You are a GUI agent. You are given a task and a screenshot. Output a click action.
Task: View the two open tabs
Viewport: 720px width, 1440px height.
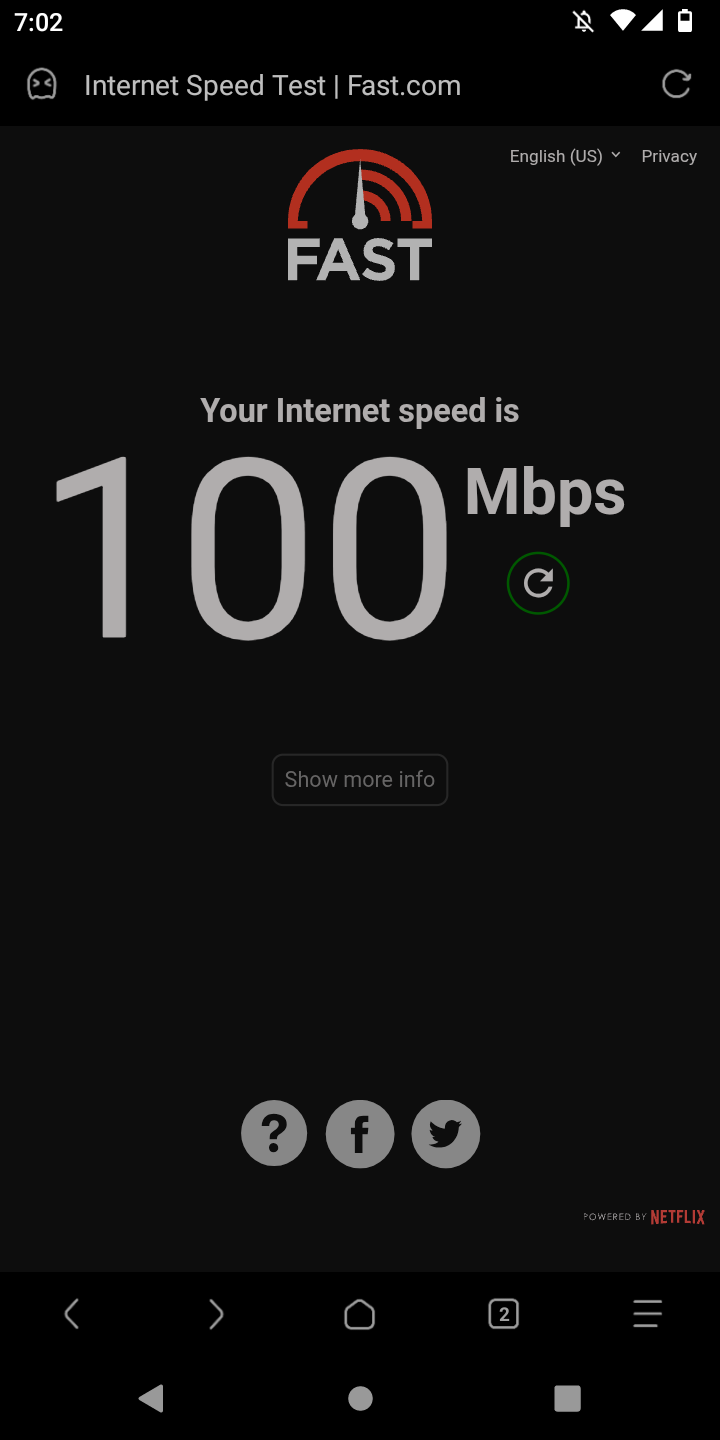pyautogui.click(x=504, y=1314)
